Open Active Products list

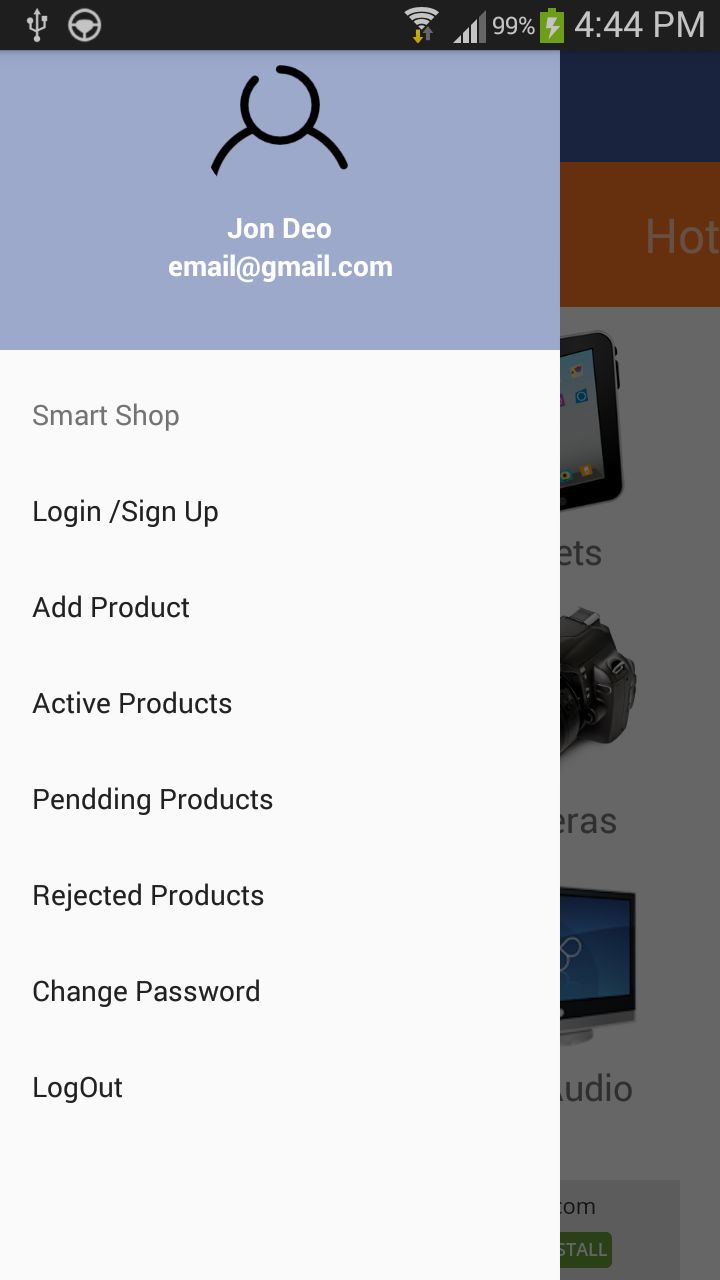pos(132,704)
